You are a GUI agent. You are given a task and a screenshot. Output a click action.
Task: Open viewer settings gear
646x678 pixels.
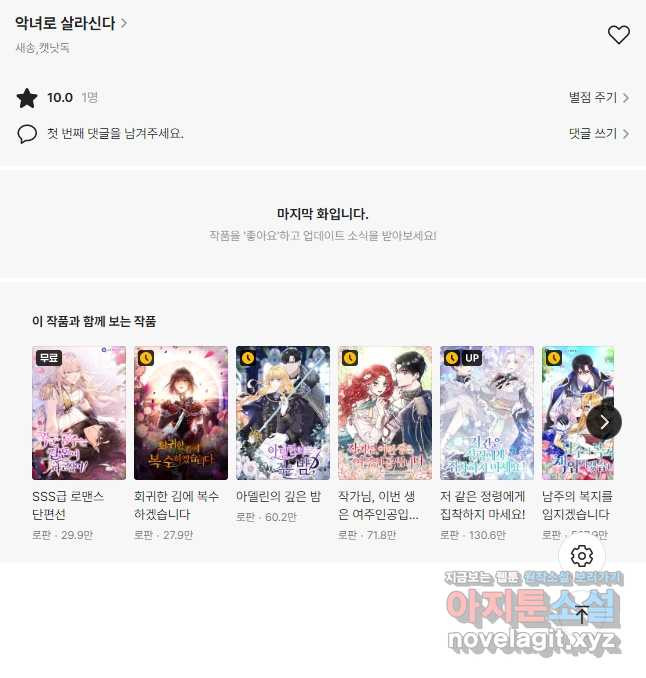pos(582,556)
